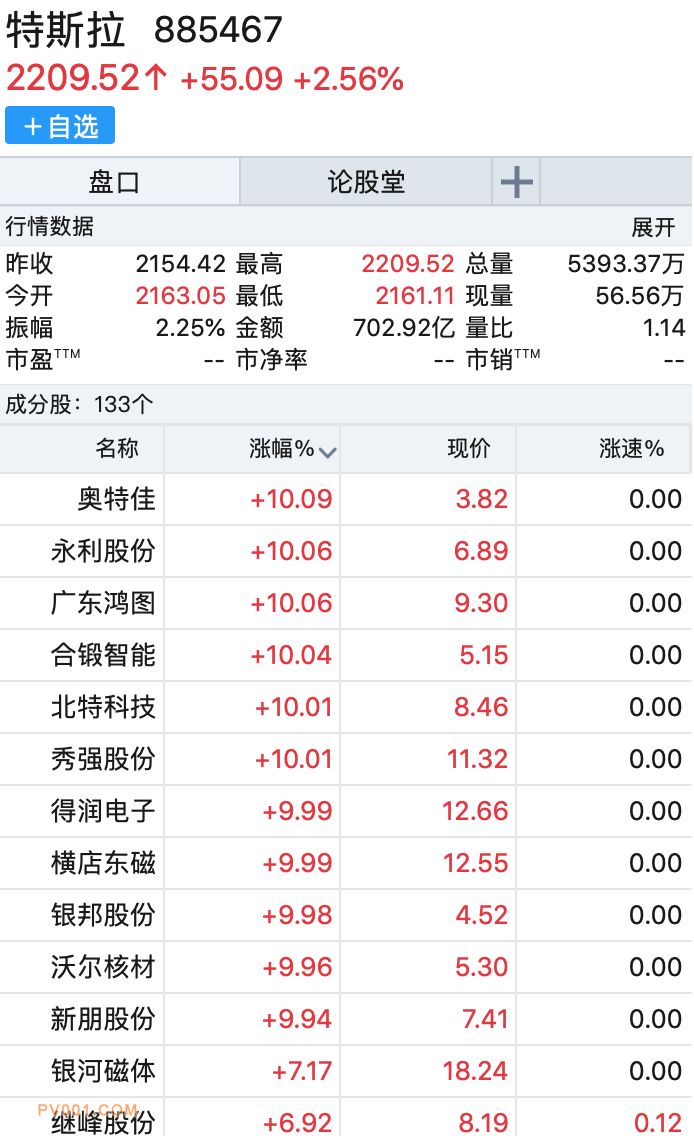Switch to the 论股堂 tab
This screenshot has height=1136, width=694.
366,182
